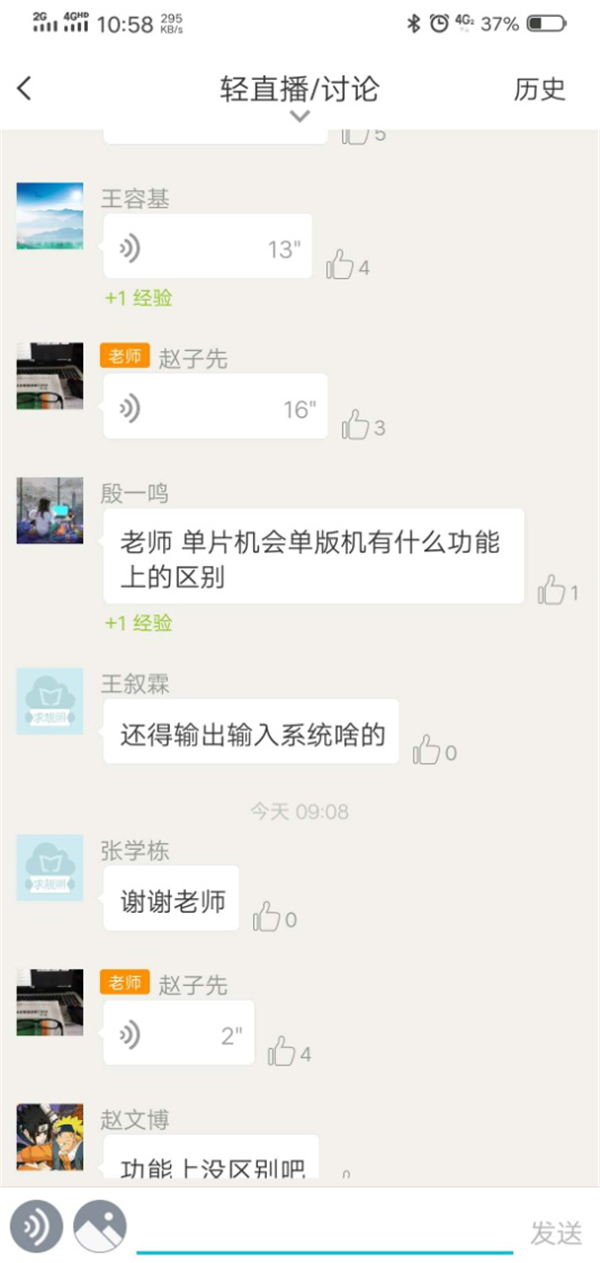Go back using the top-left arrow
600x1263 pixels.
click(x=26, y=89)
